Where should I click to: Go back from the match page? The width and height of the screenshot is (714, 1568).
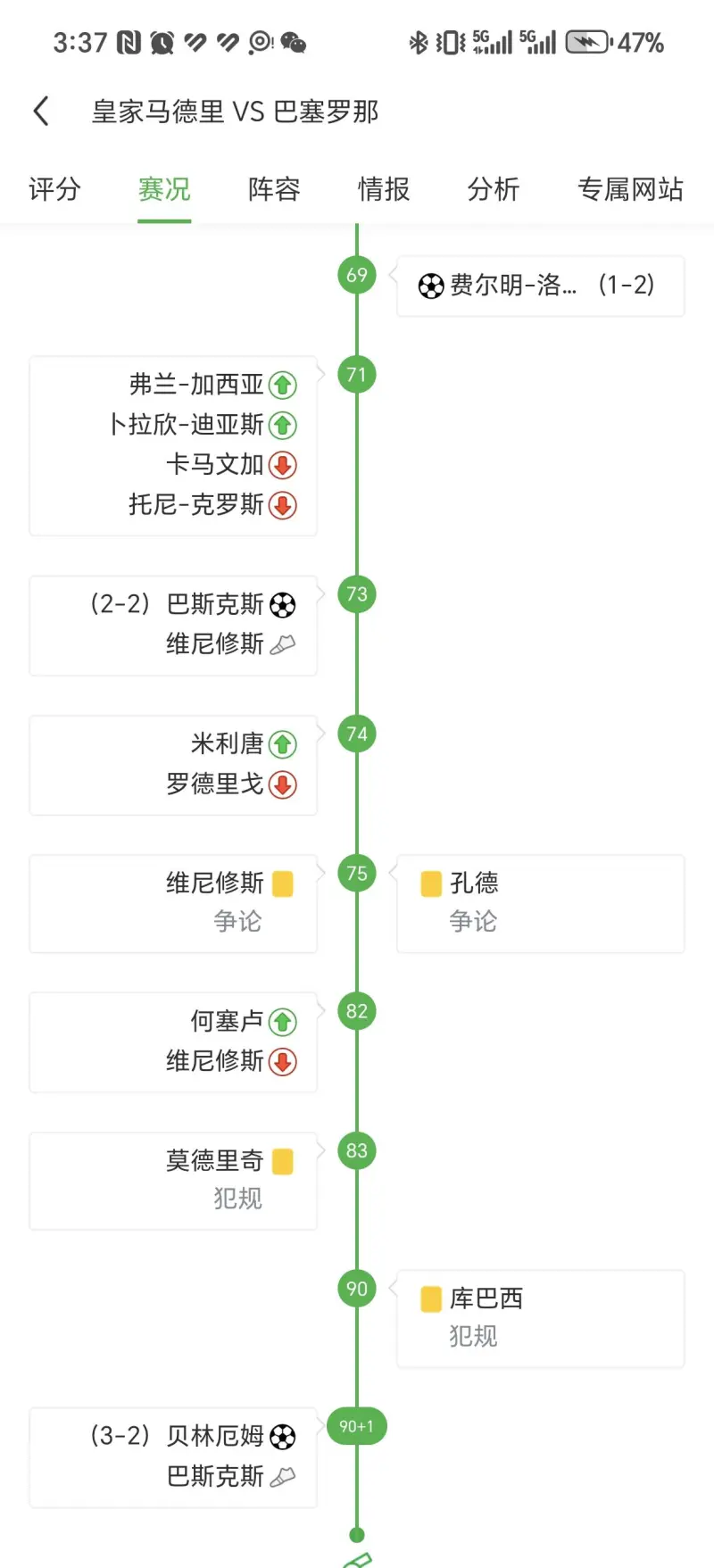[41, 112]
